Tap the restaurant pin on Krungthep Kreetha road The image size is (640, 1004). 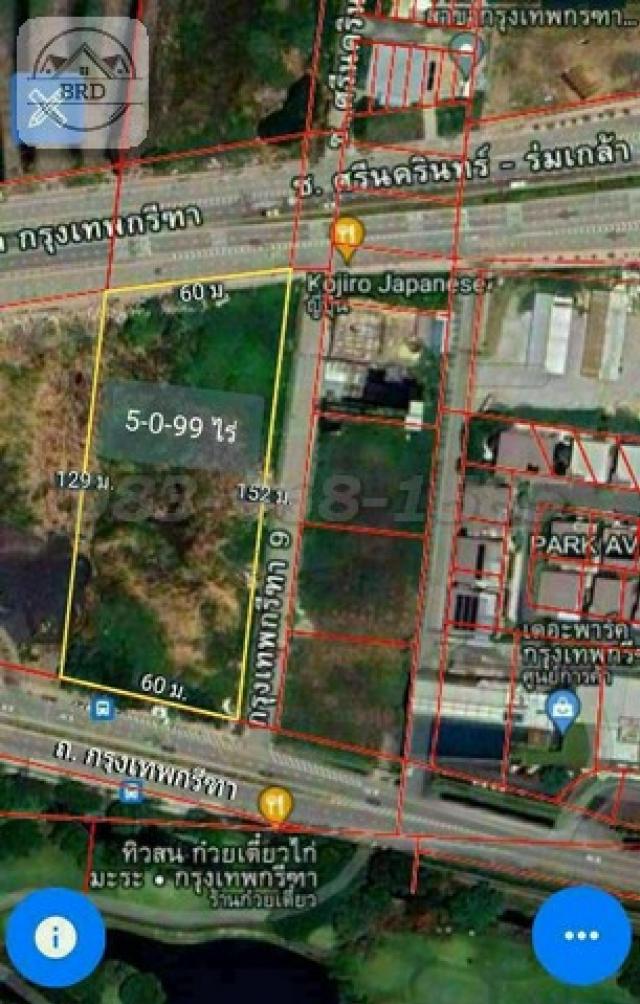(x=274, y=802)
